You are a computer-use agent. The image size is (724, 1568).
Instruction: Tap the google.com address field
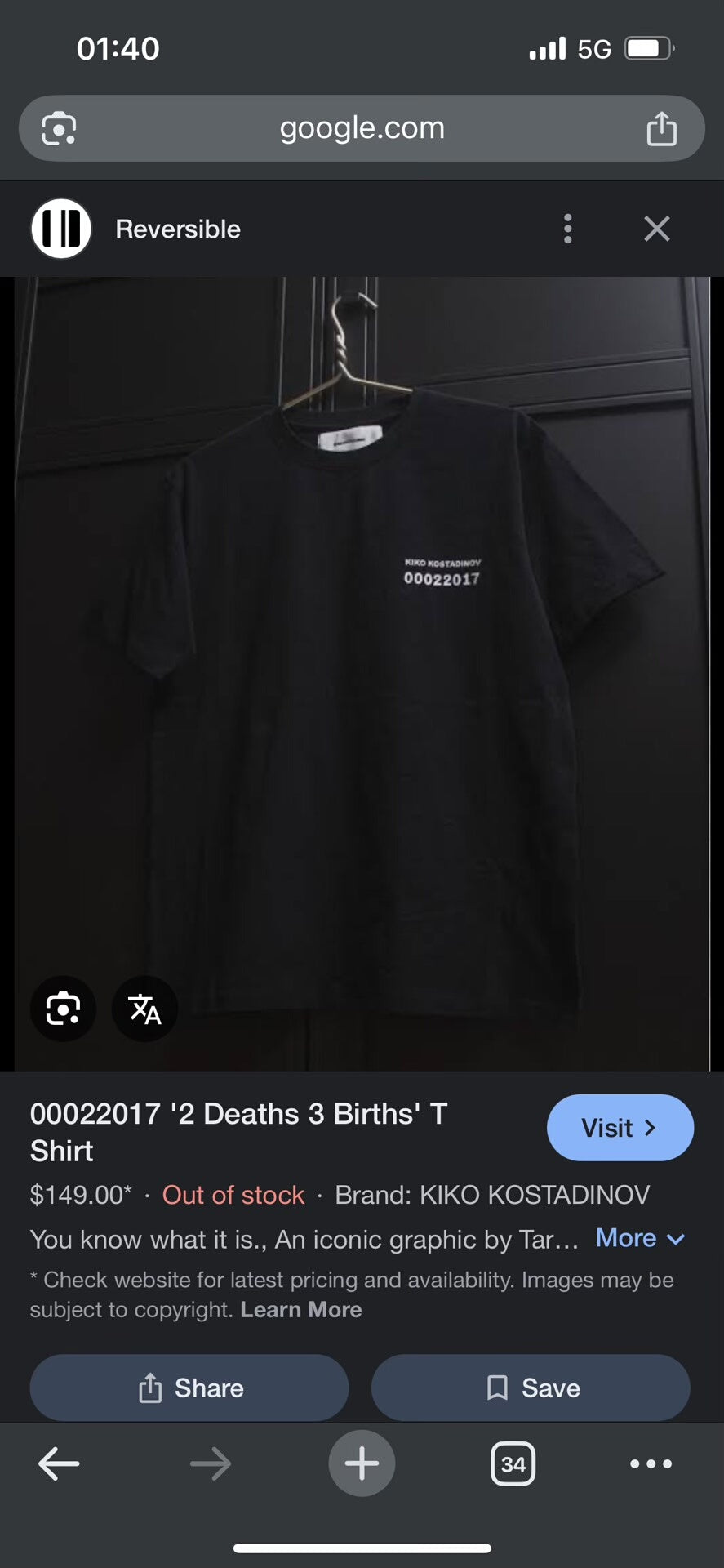(362, 128)
